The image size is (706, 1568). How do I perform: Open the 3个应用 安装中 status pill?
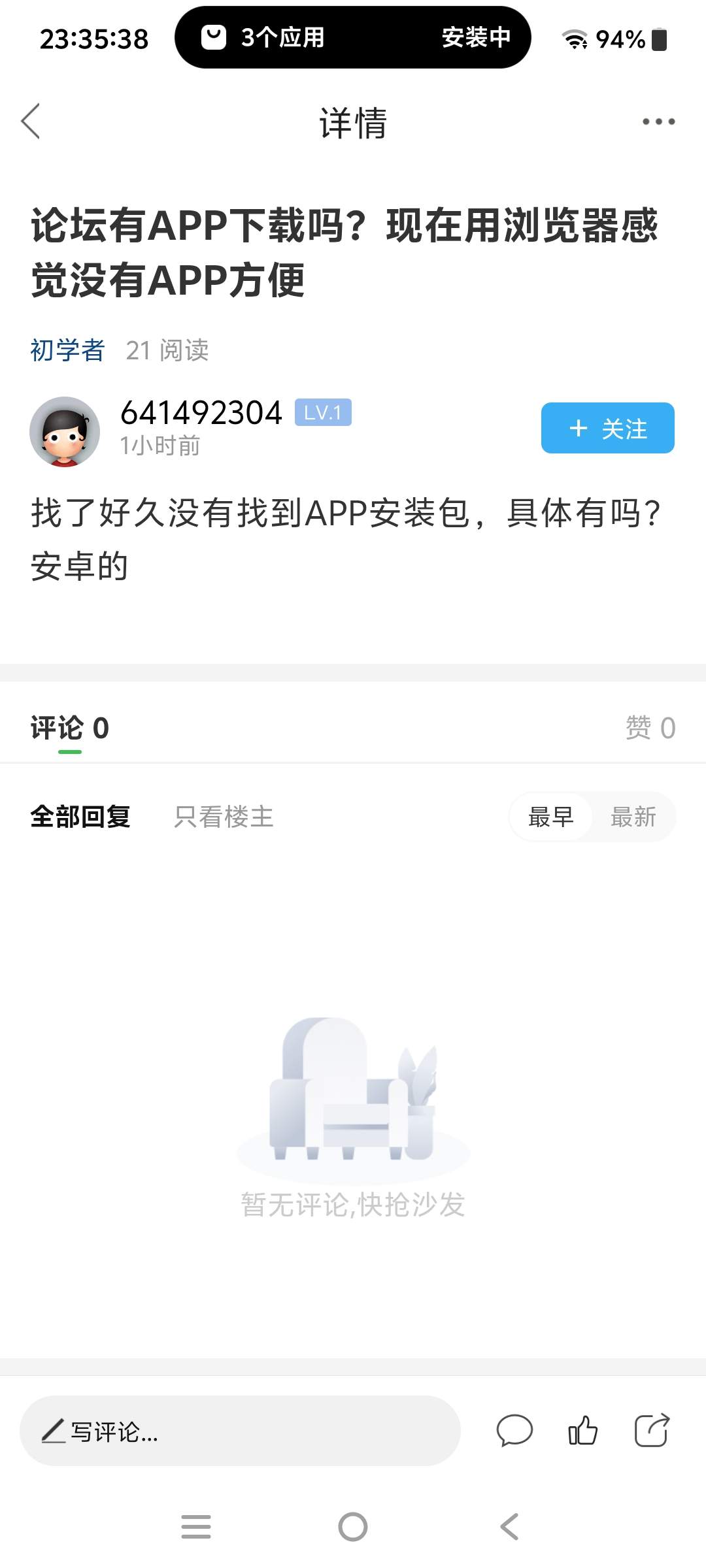352,37
